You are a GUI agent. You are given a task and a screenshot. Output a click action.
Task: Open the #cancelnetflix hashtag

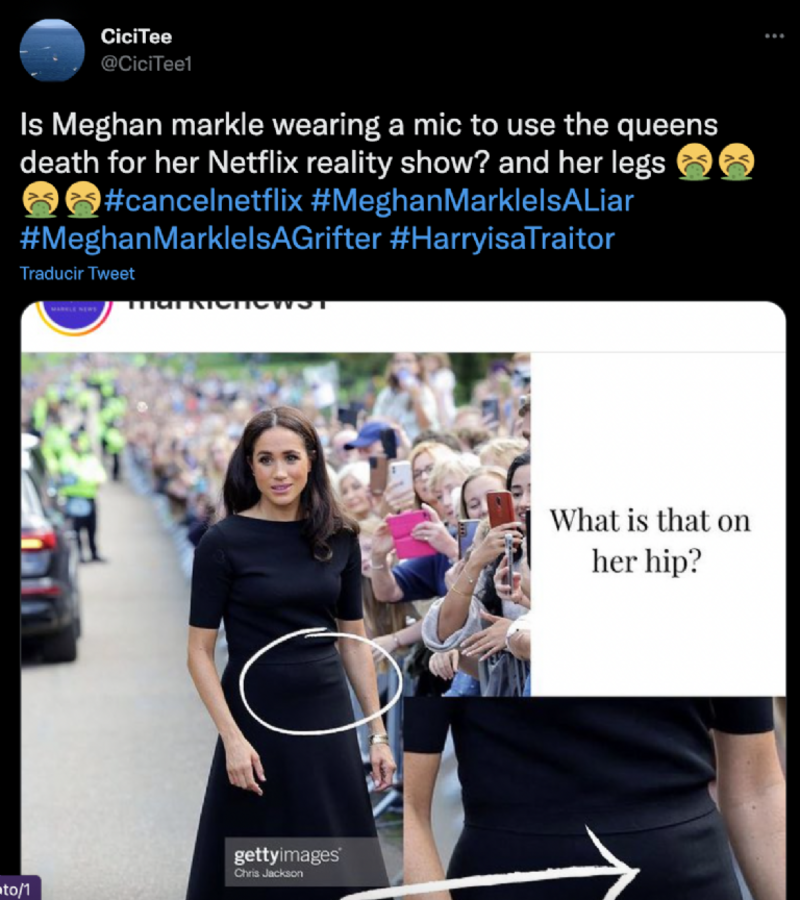(203, 201)
